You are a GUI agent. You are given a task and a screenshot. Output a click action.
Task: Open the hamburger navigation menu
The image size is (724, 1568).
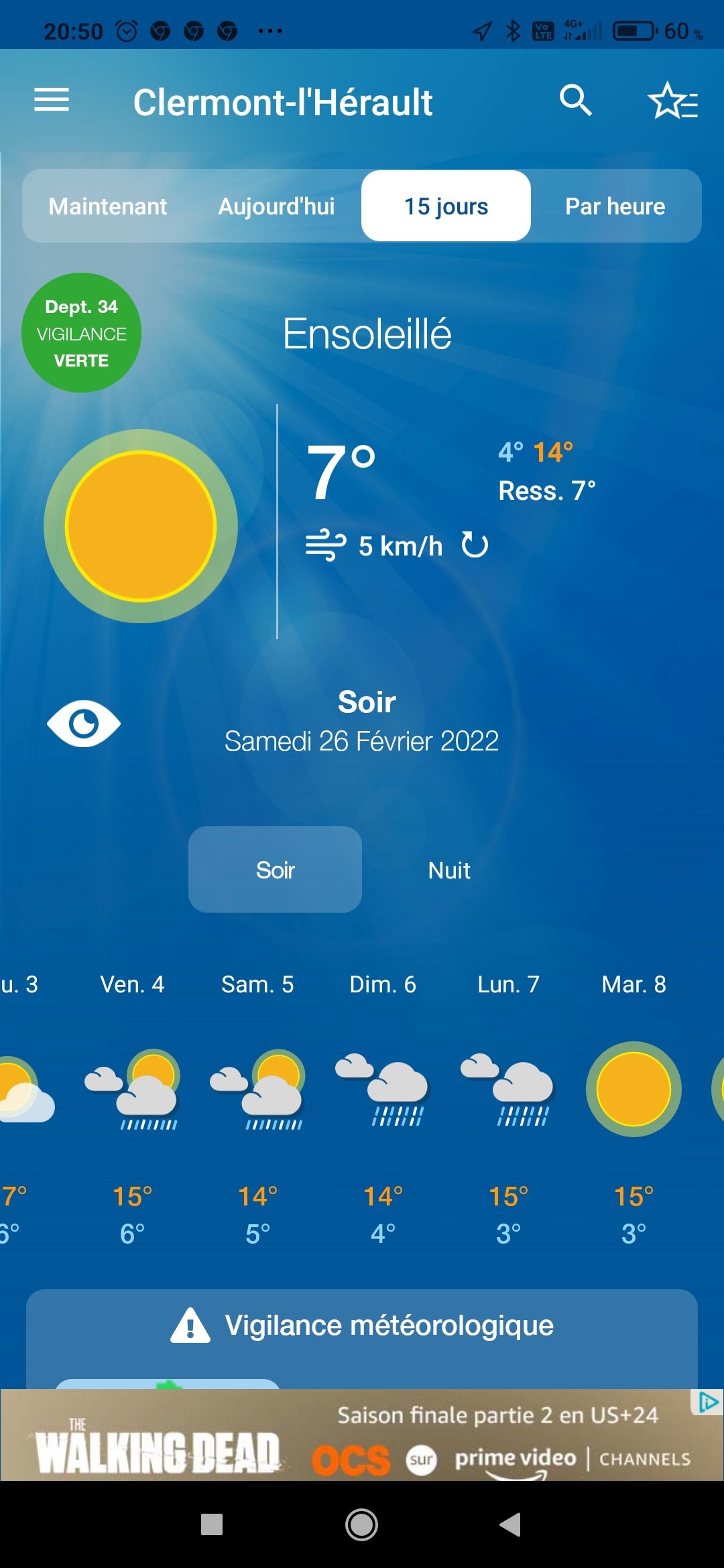52,101
